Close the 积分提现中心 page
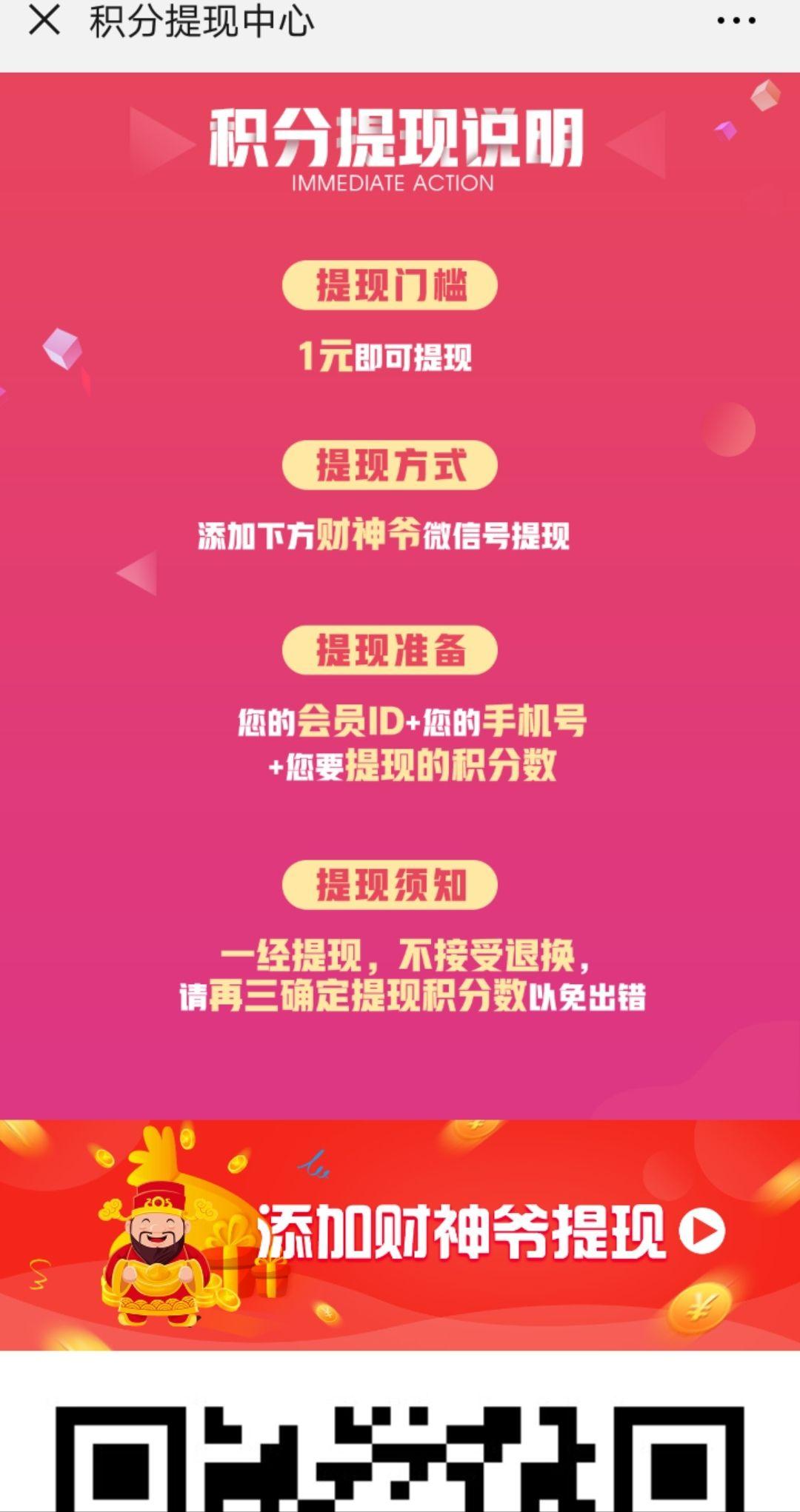This screenshot has width=800, height=1512. 44,20
